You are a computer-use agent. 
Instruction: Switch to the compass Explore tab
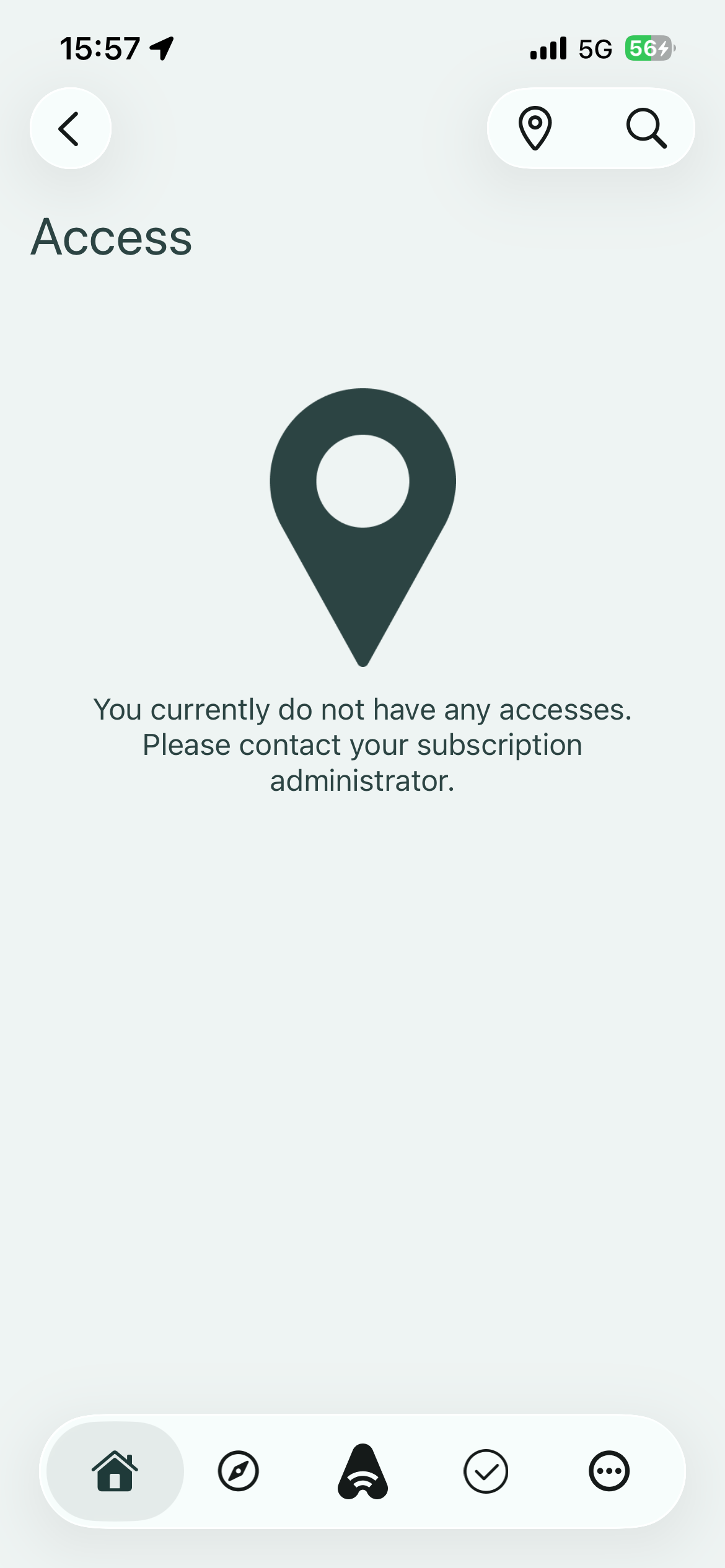[239, 1471]
